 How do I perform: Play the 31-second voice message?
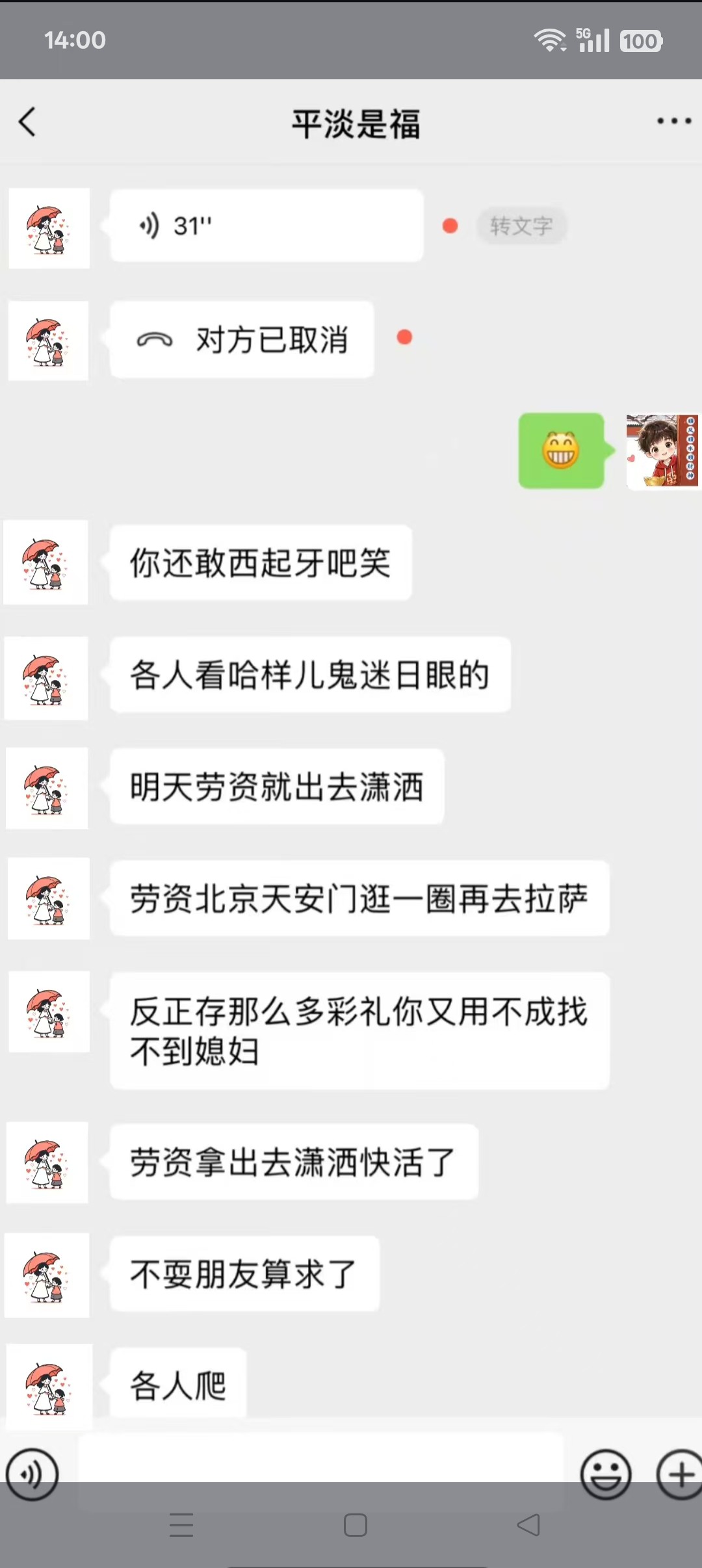(266, 226)
